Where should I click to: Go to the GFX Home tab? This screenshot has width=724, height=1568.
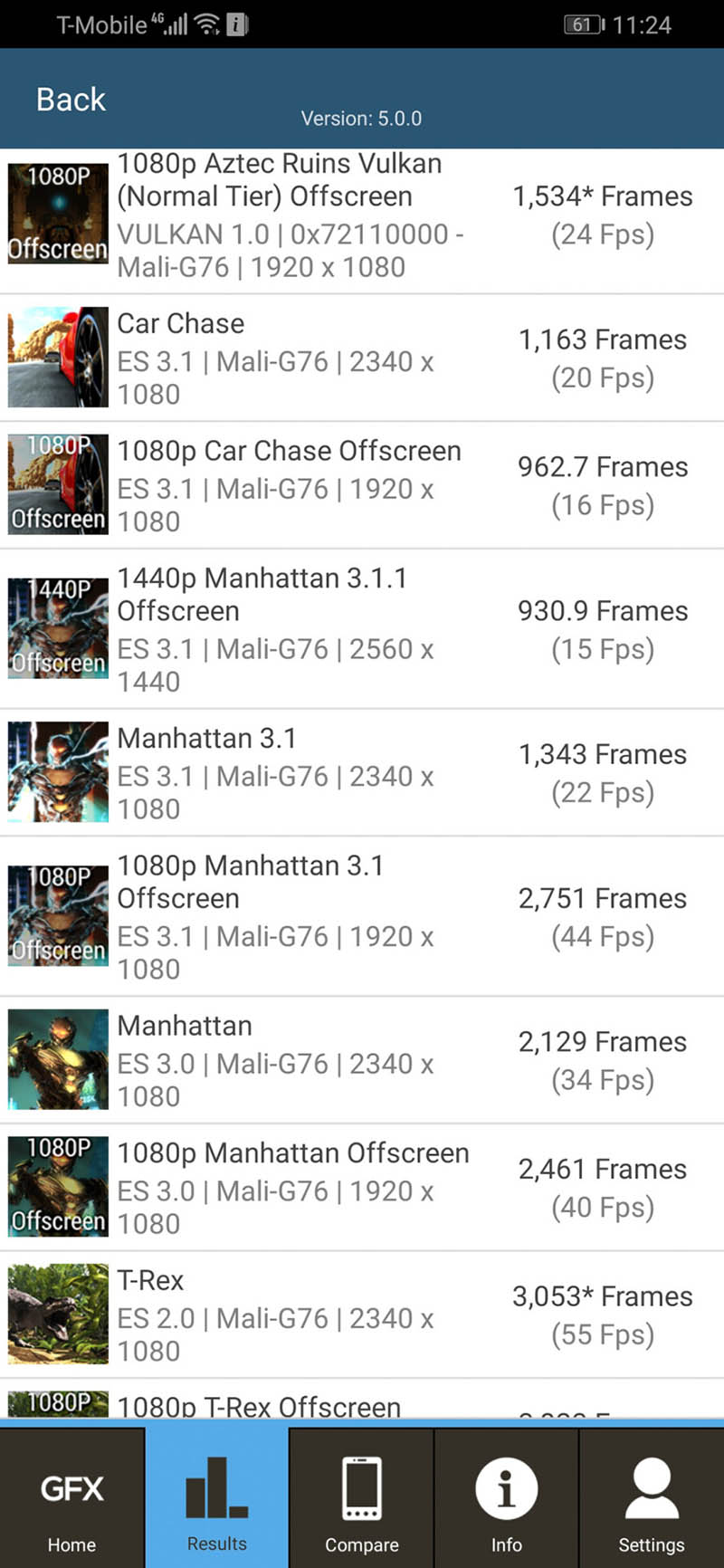click(72, 1499)
